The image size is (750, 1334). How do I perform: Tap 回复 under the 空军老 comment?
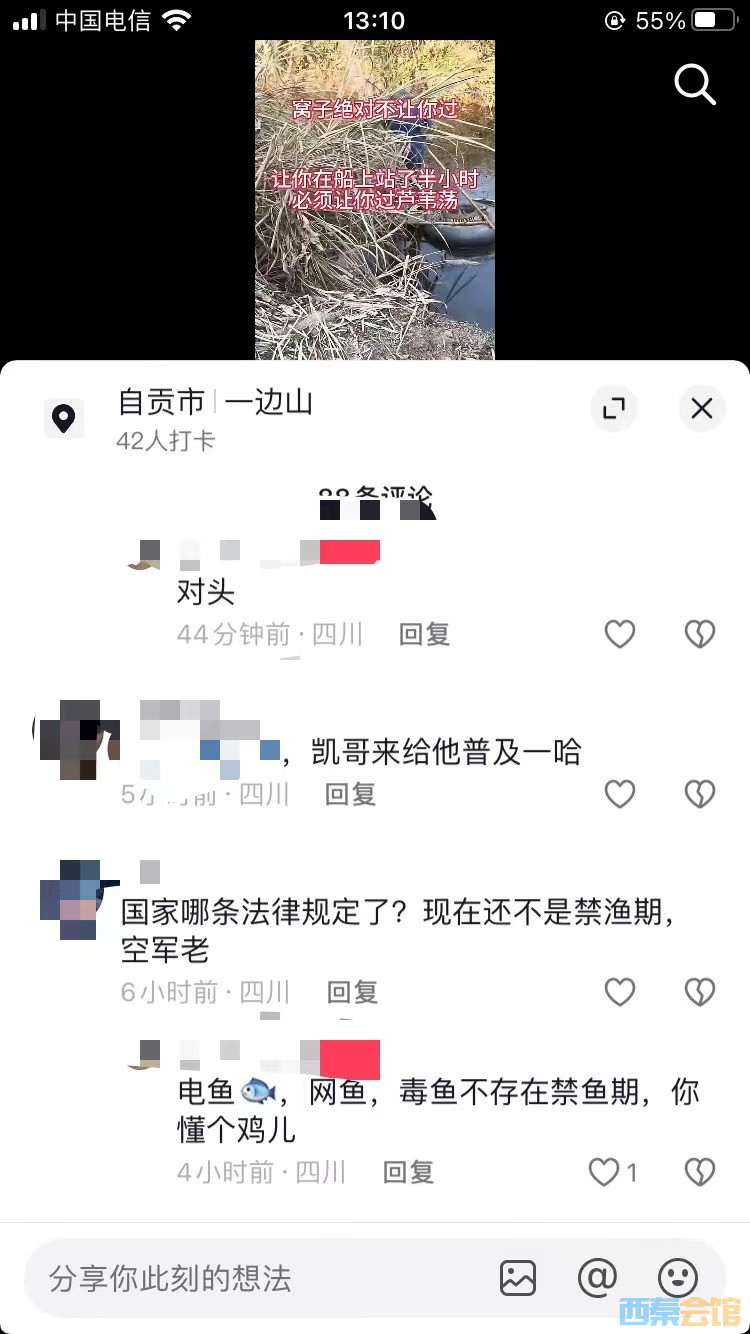350,992
